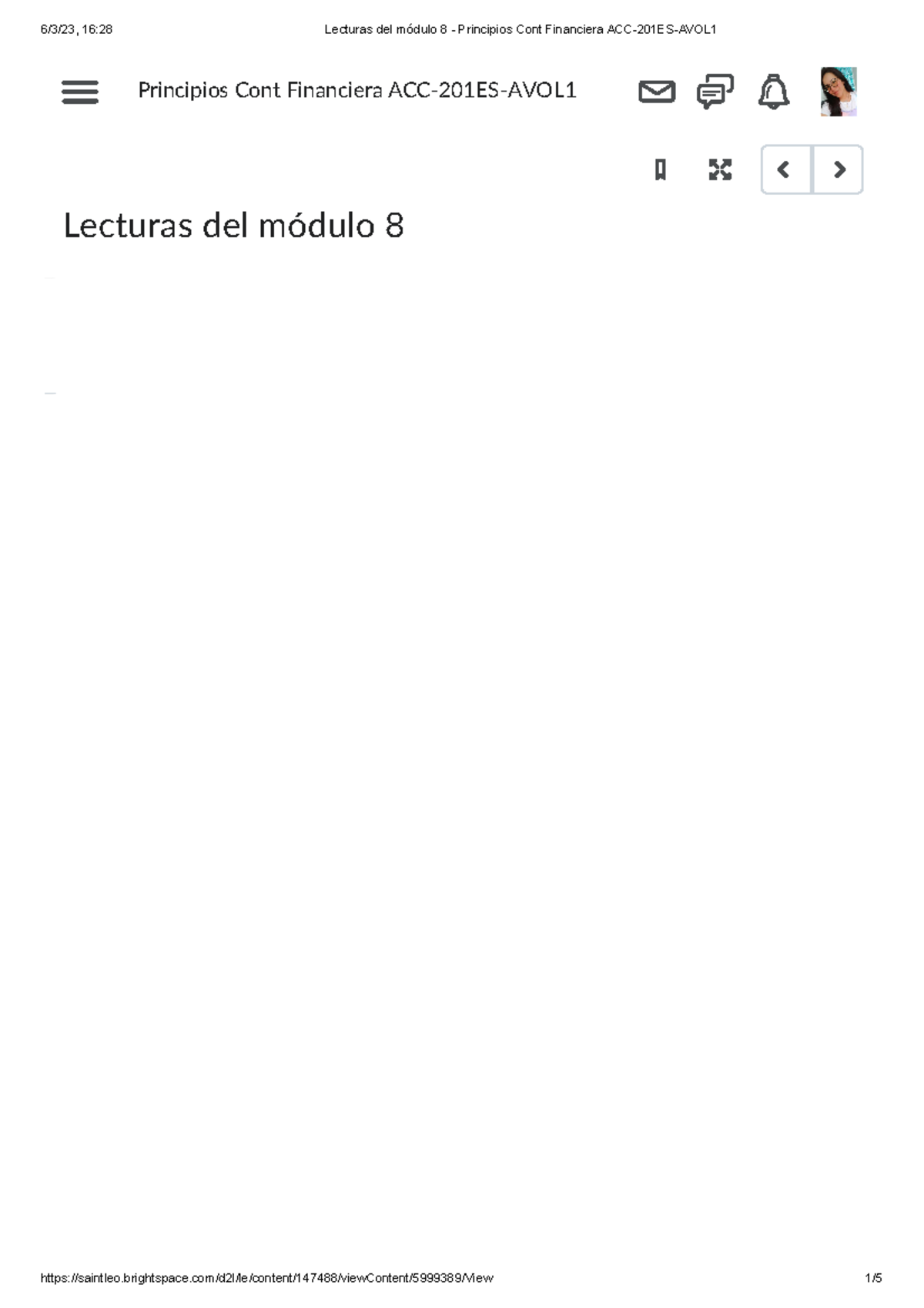The height and width of the screenshot is (1308, 924).
Task: Advance to next topic with right chevron
Action: (x=839, y=171)
